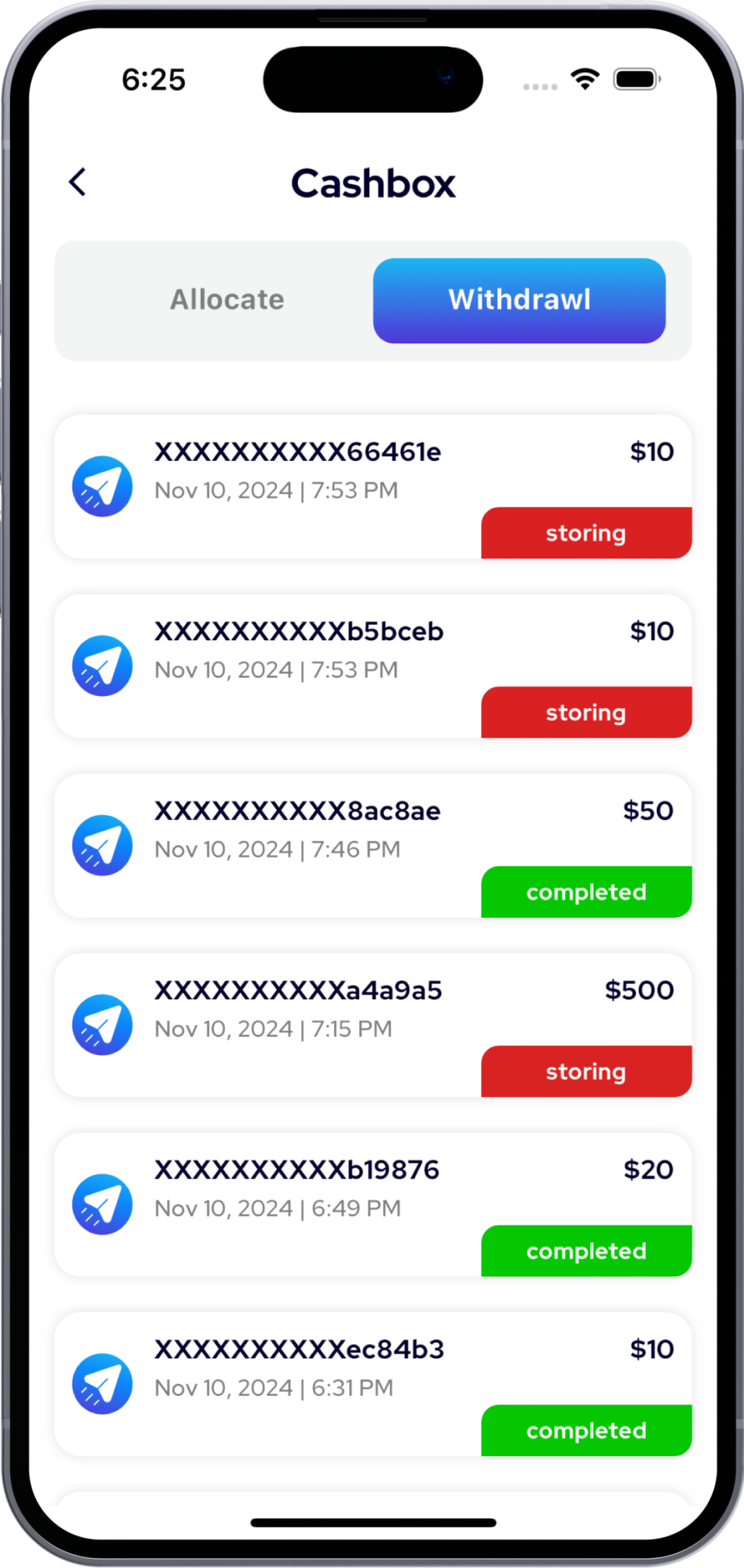Go back using the top-left arrow

tap(78, 182)
